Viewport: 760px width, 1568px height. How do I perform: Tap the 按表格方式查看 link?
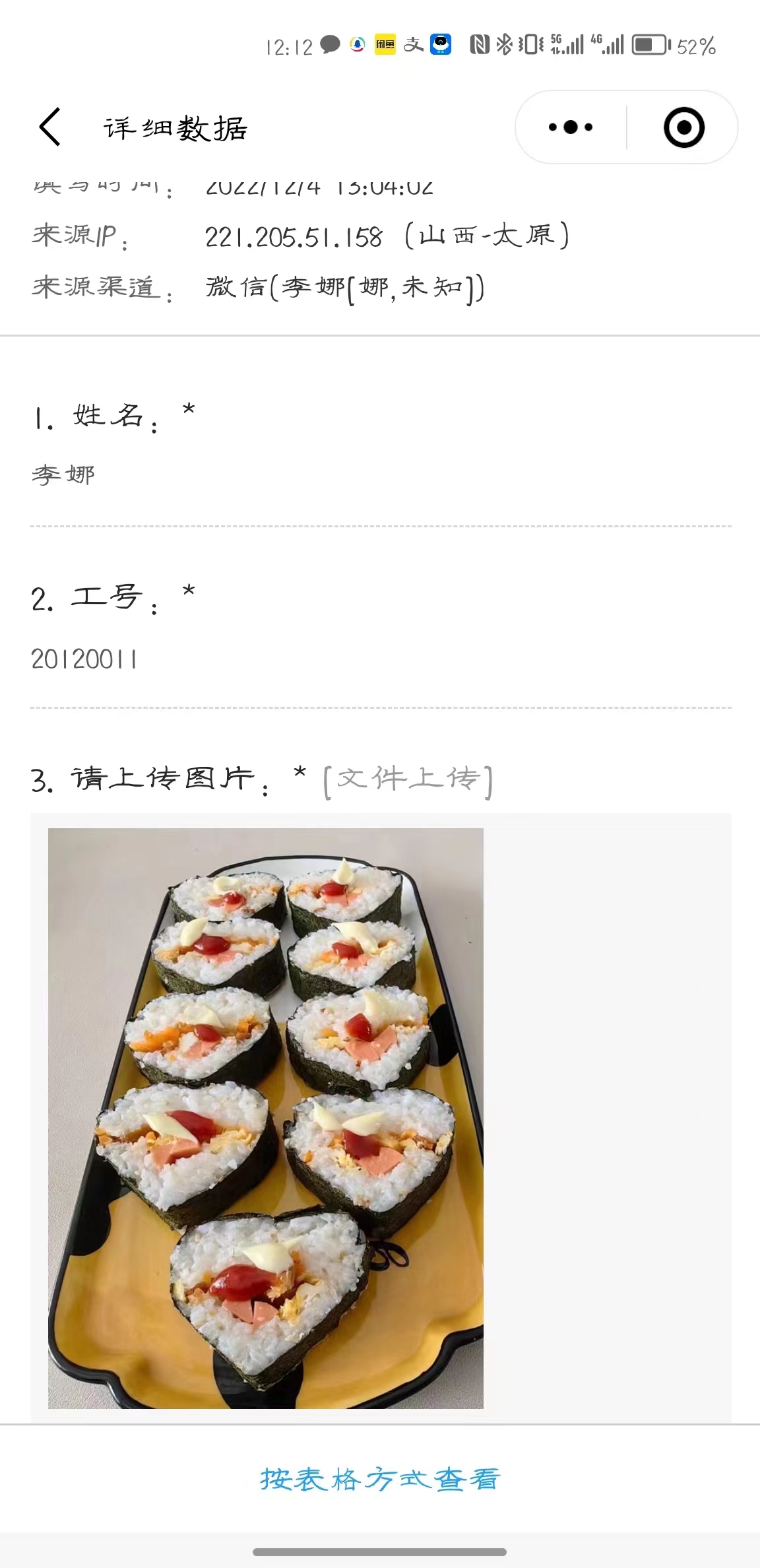pyautogui.click(x=380, y=1479)
